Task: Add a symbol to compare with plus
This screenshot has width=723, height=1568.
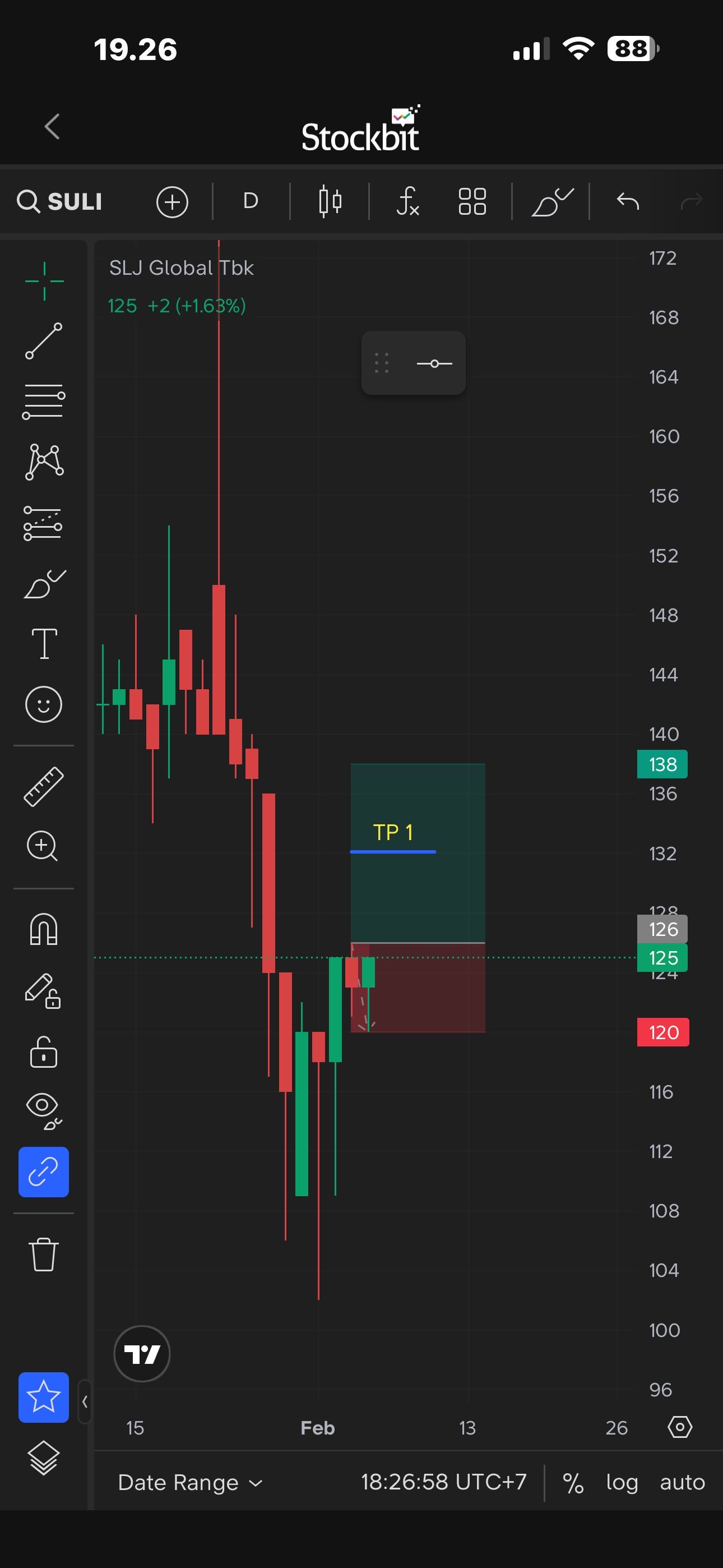Action: [172, 201]
